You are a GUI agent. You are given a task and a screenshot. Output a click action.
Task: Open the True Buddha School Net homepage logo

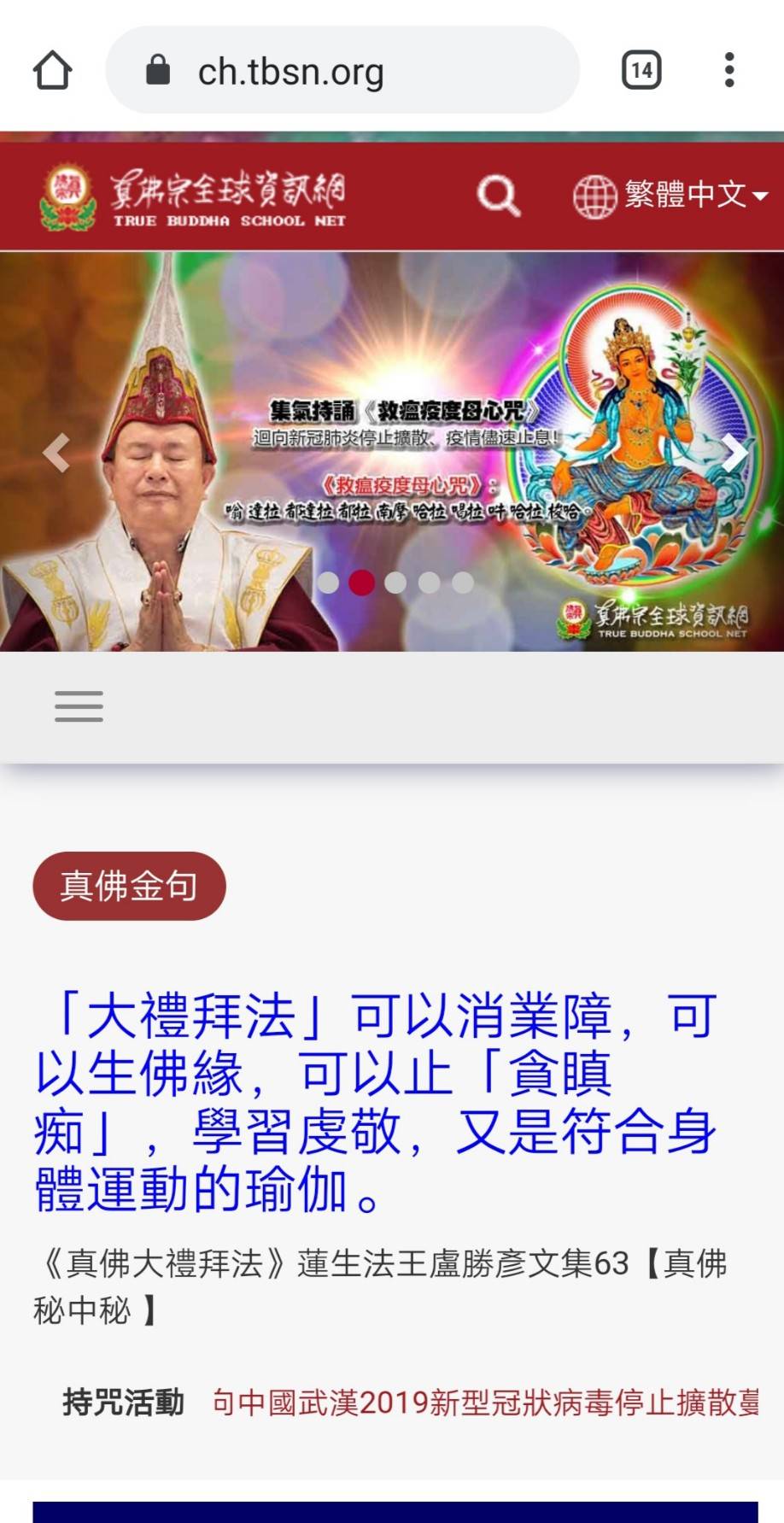coord(194,197)
